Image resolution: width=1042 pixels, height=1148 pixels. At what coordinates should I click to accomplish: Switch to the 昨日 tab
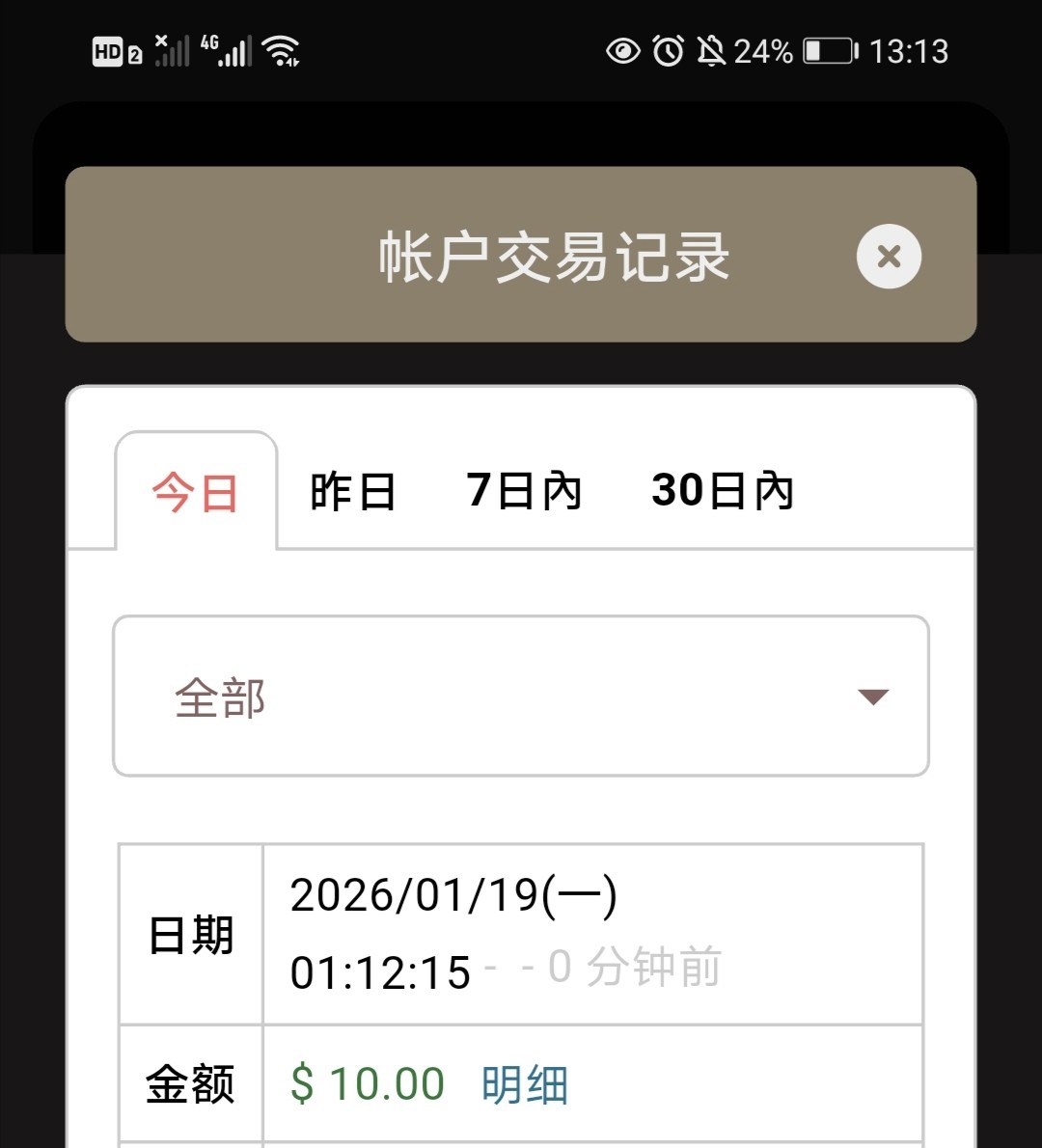tap(352, 492)
